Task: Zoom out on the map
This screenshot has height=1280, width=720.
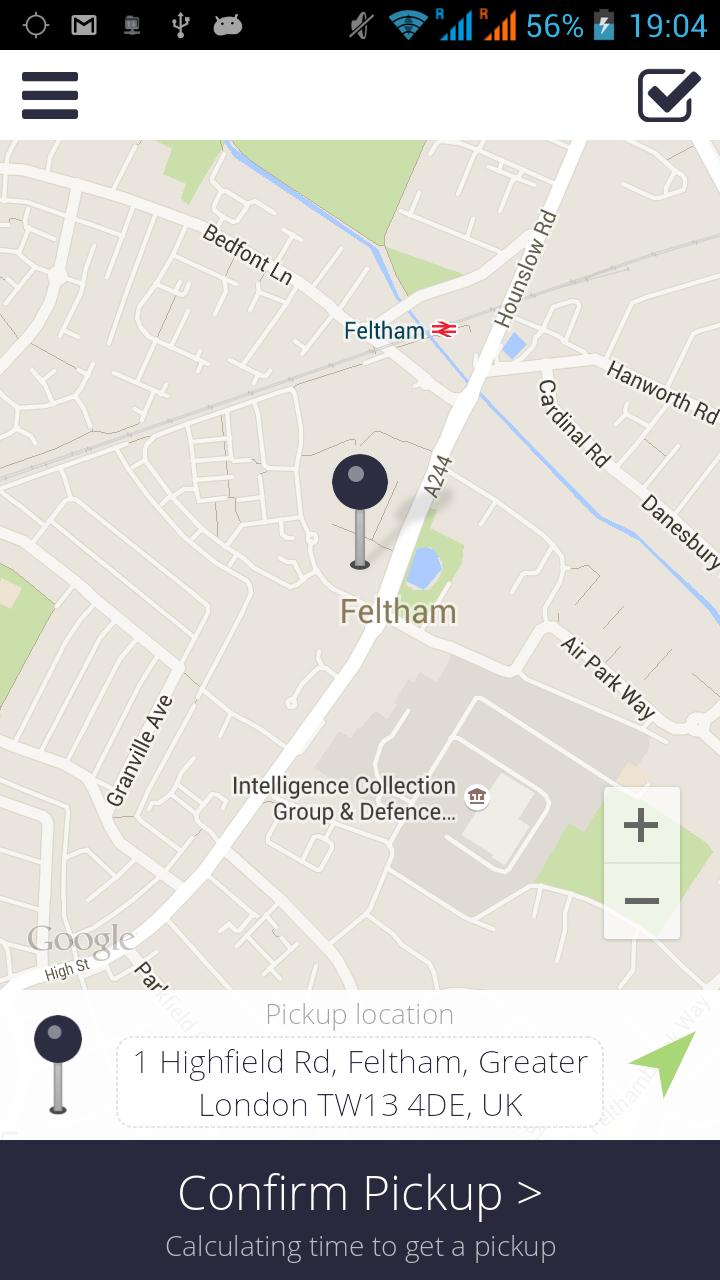Action: [641, 901]
